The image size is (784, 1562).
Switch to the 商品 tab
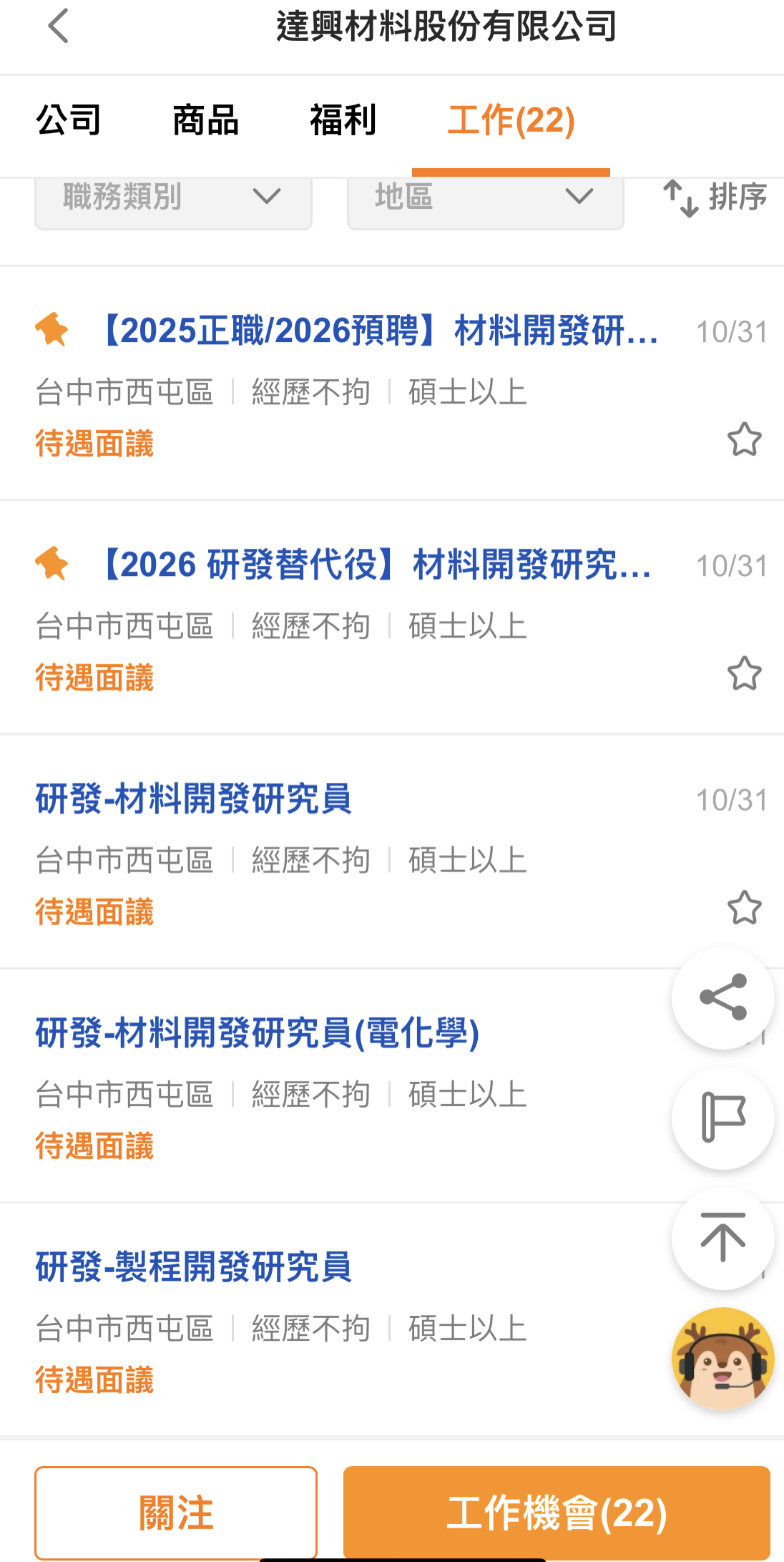click(206, 120)
